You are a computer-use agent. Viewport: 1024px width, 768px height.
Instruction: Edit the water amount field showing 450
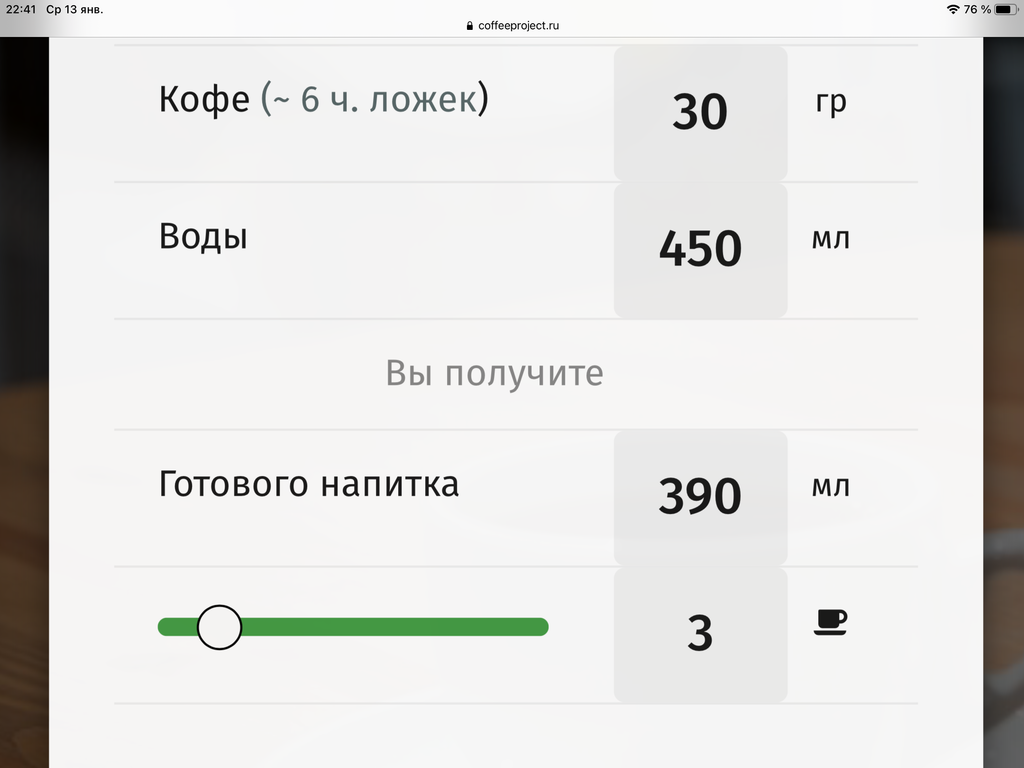pos(700,249)
